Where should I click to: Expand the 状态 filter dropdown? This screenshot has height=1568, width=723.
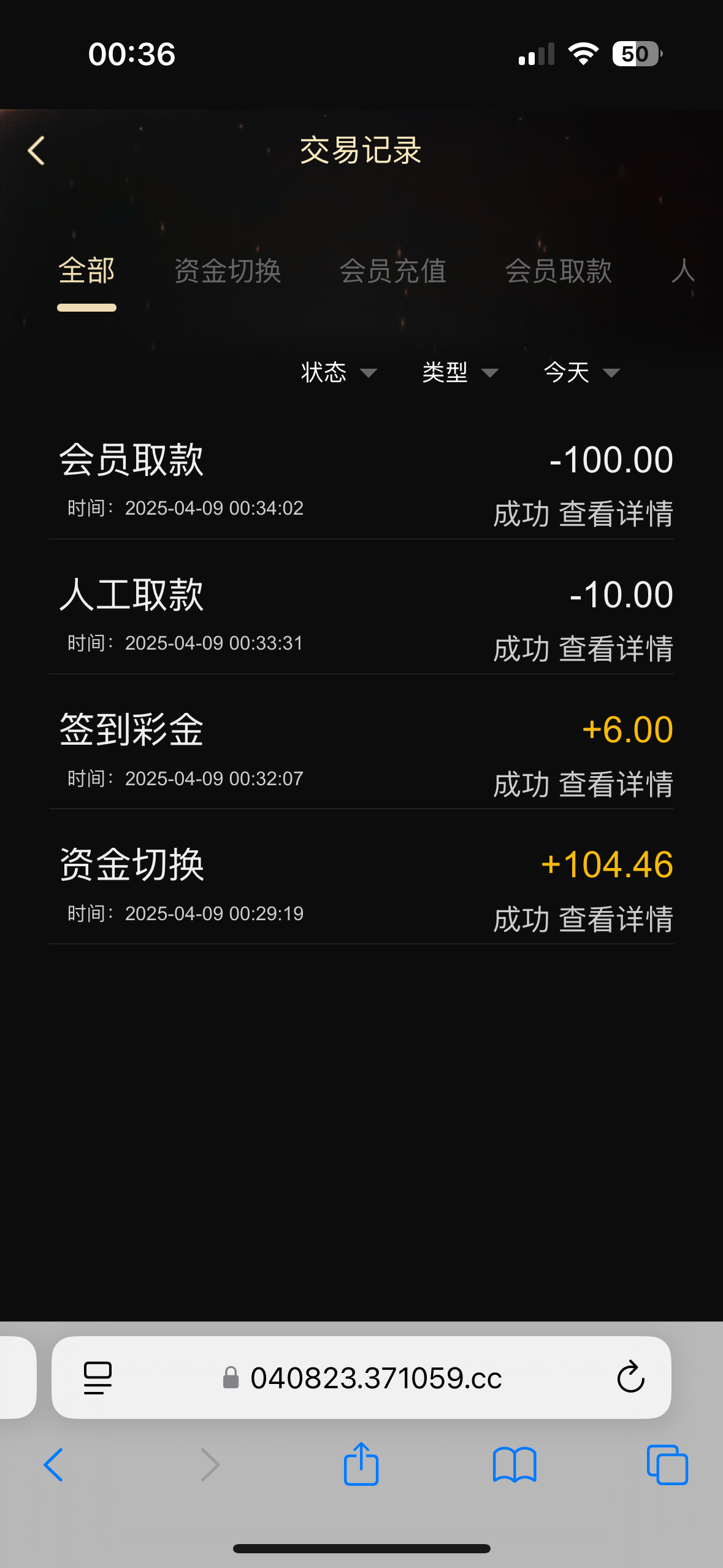[x=339, y=372]
